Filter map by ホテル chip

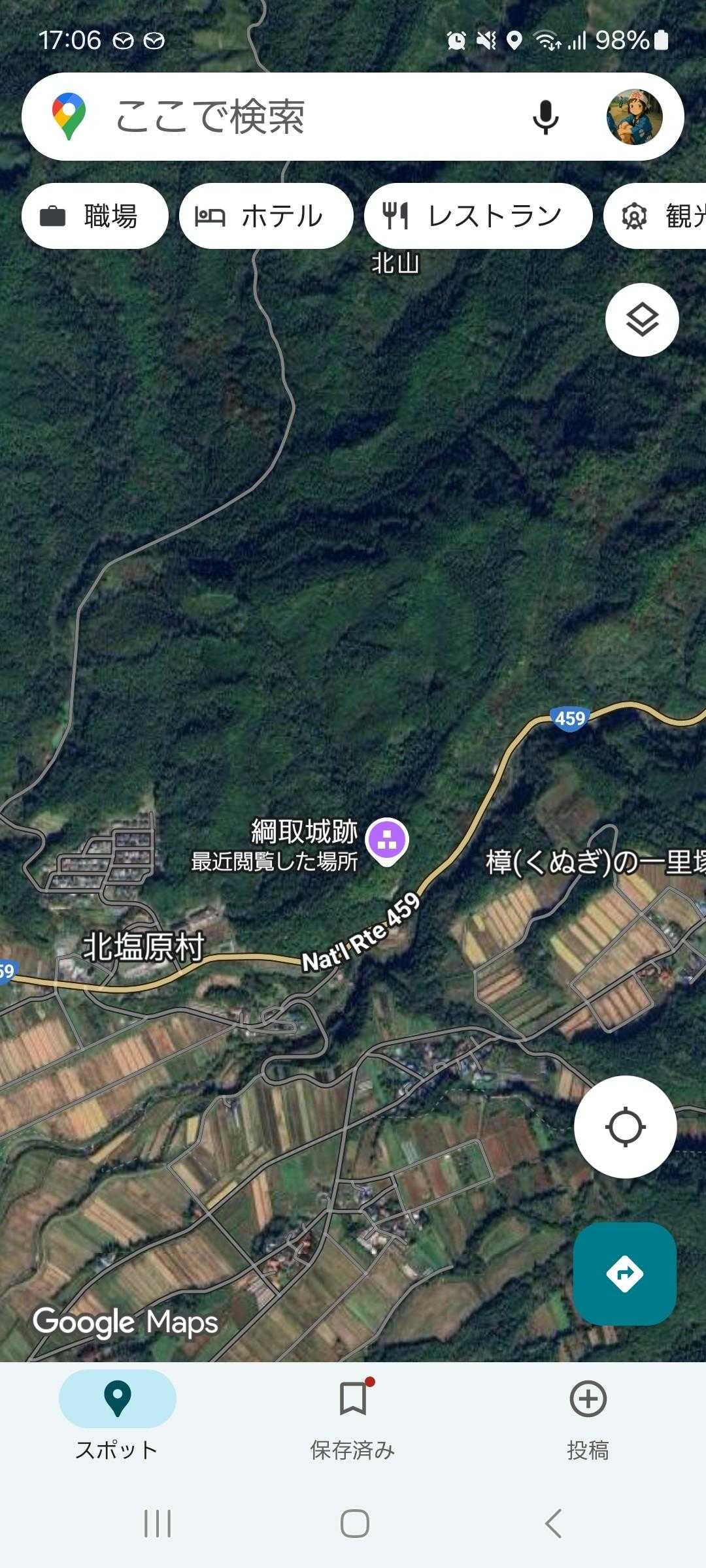[x=266, y=216]
